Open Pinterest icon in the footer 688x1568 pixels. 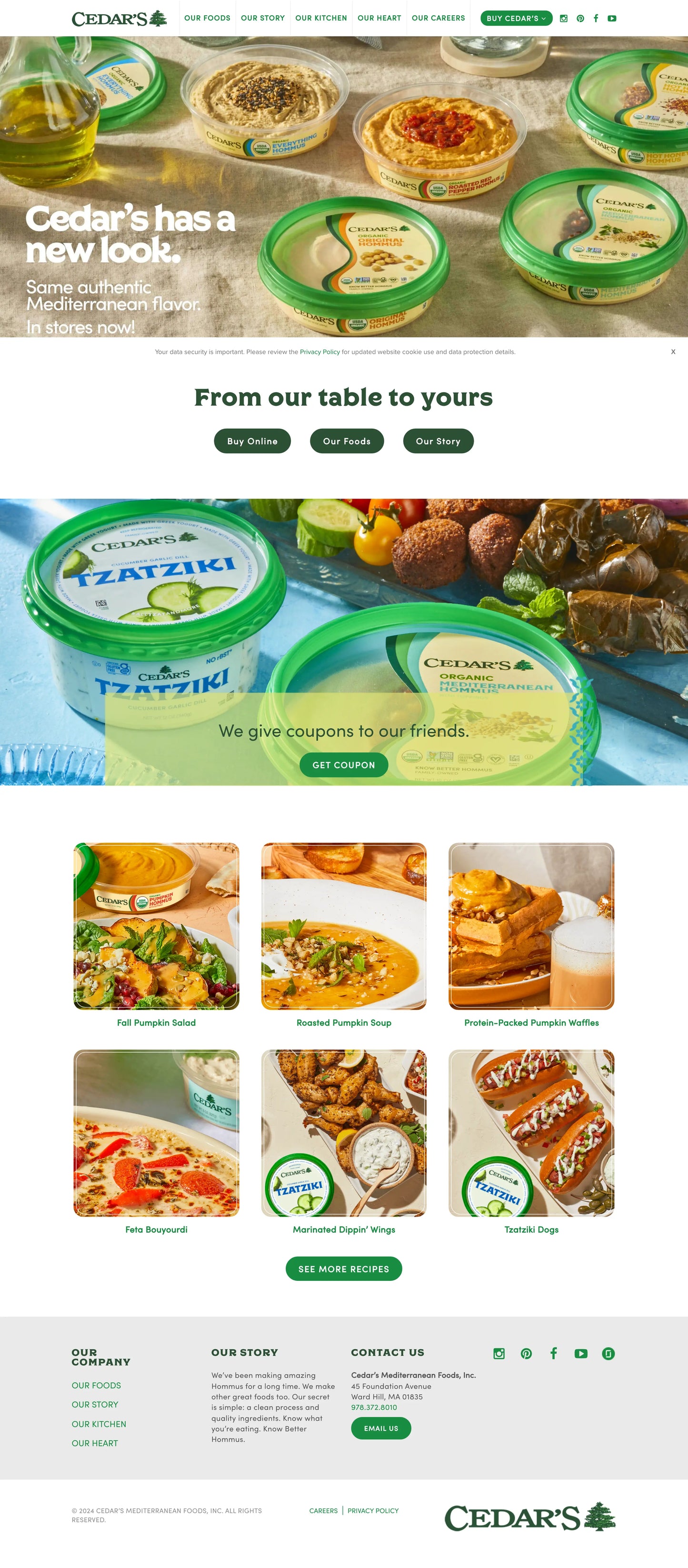[x=526, y=1354]
